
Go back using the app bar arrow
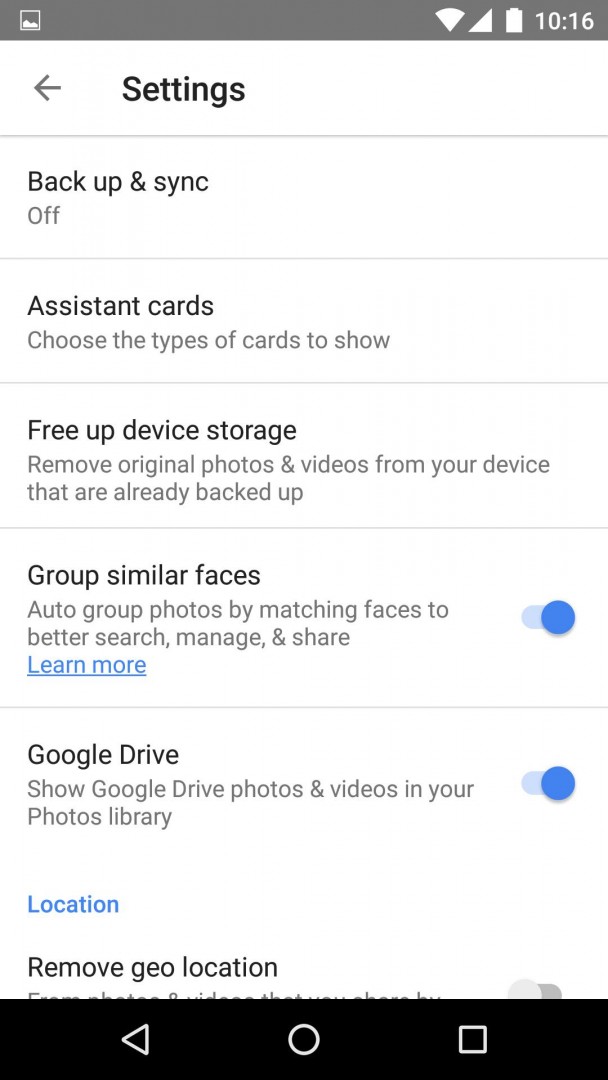[x=47, y=88]
